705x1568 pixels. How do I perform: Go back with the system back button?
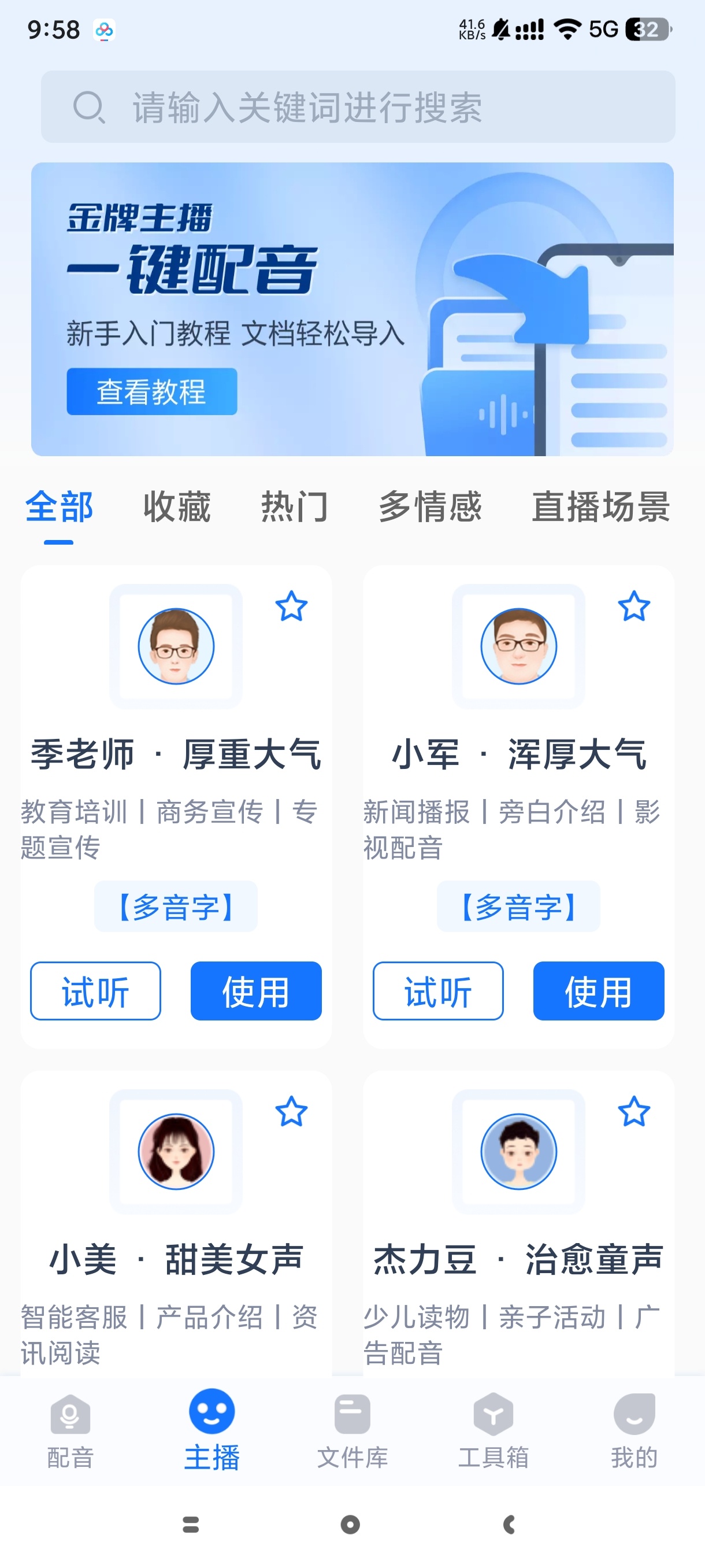510,1524
